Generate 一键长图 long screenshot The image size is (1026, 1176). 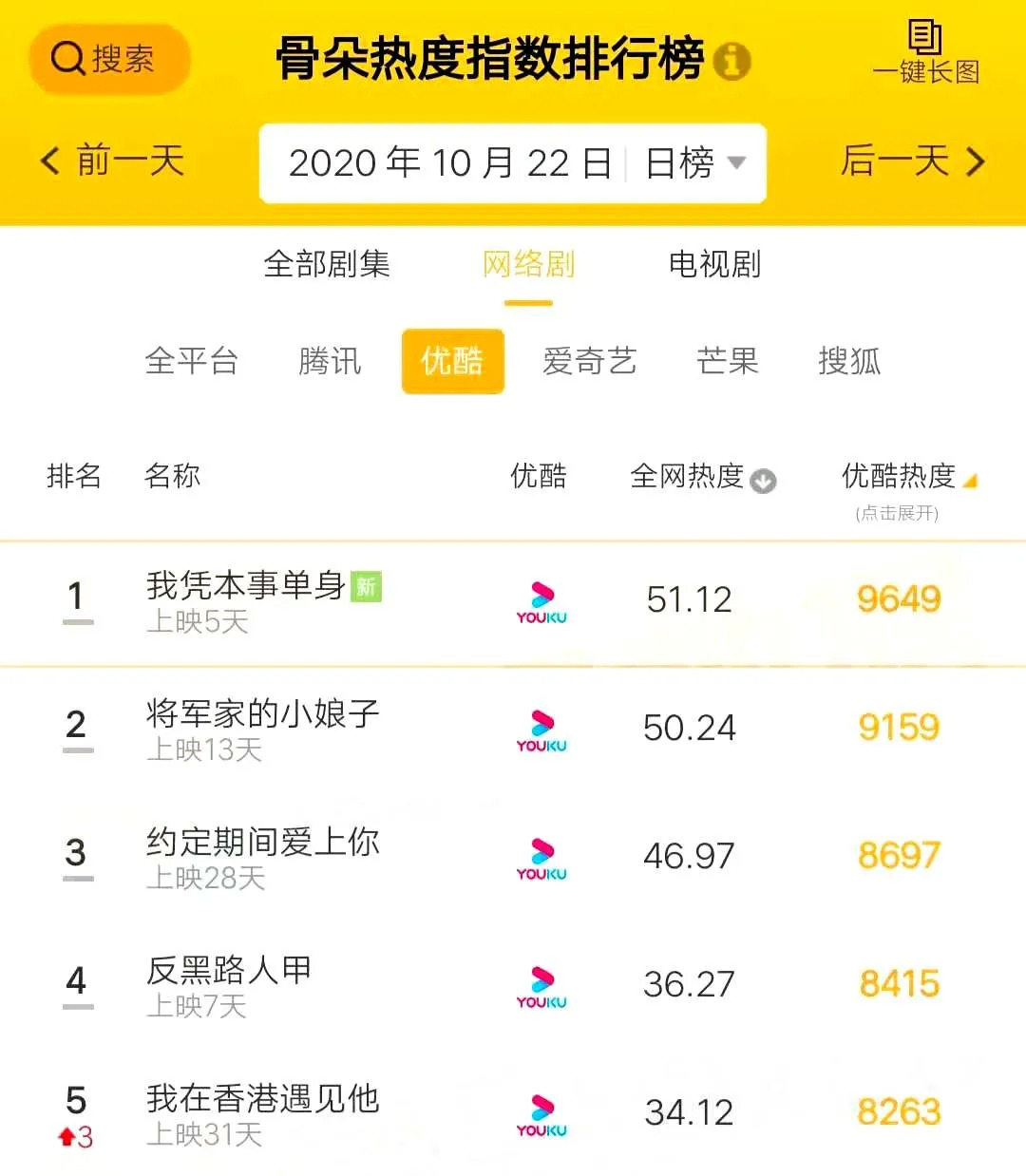point(925,52)
